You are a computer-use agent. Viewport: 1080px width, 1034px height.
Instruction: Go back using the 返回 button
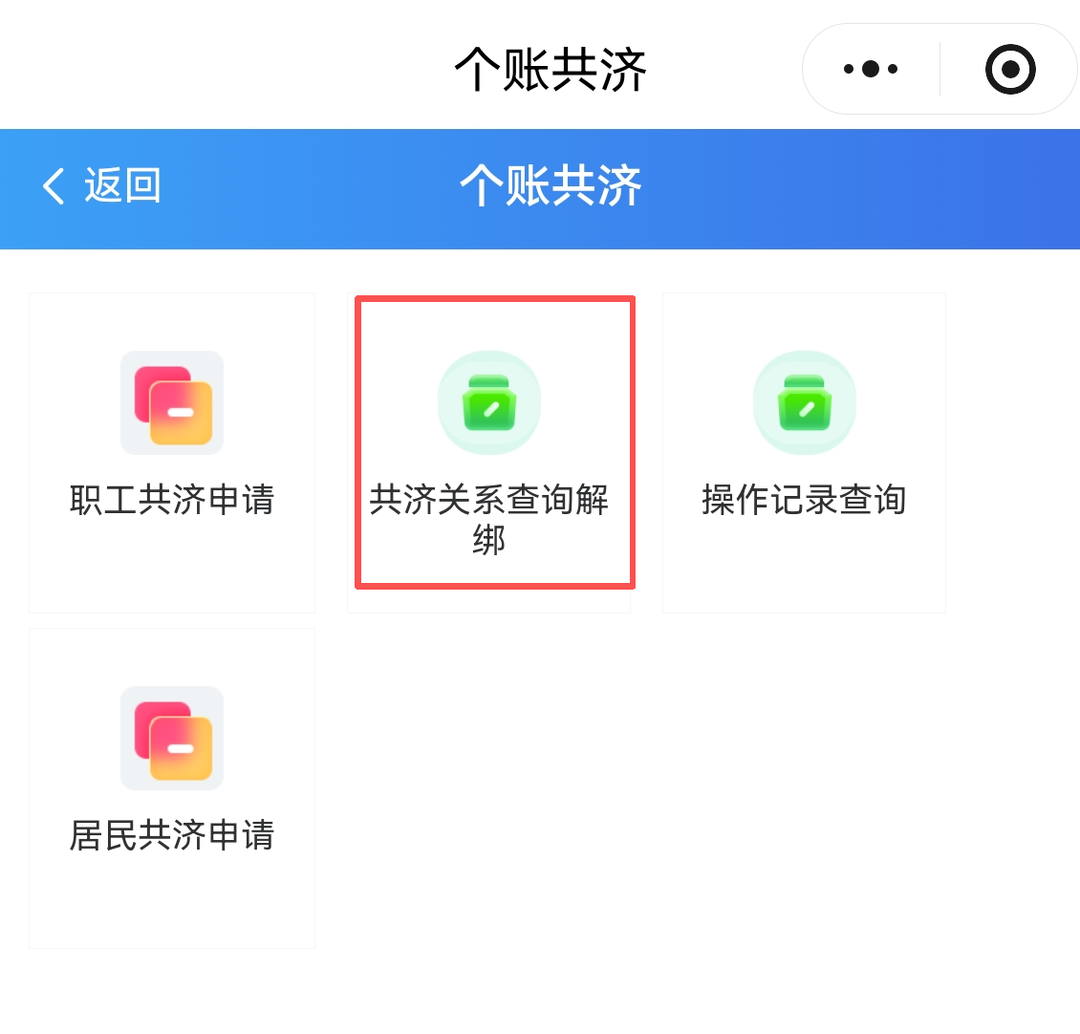tap(101, 186)
